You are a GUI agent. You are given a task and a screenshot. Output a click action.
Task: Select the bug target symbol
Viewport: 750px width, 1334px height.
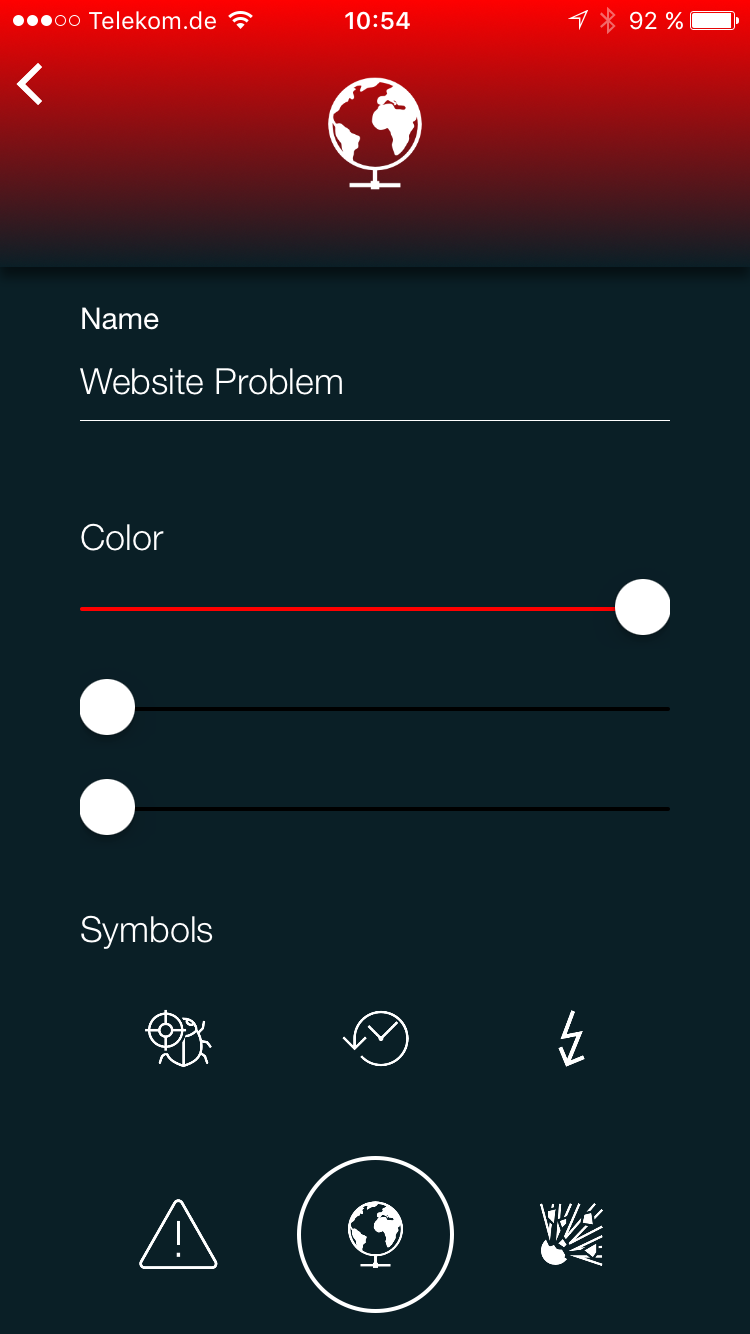[x=178, y=1038]
